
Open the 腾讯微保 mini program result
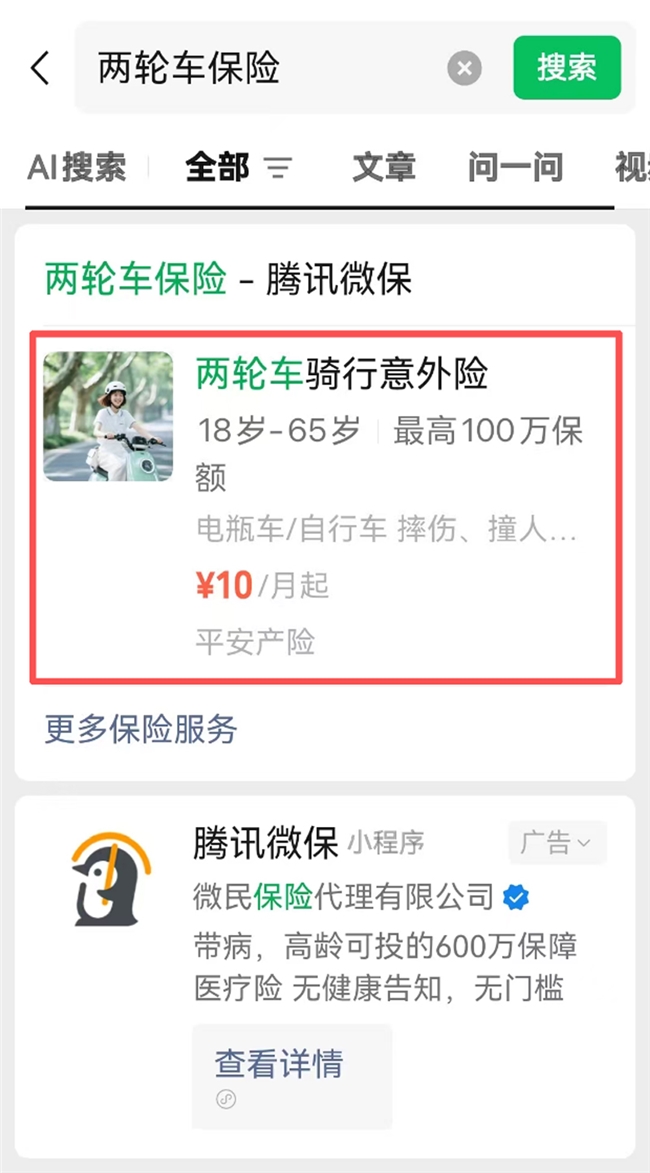[266, 843]
